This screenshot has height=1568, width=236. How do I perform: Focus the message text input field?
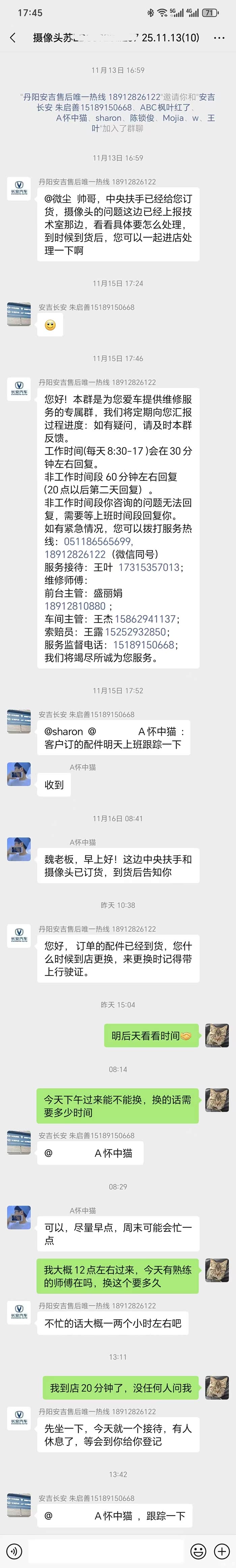106,1550
